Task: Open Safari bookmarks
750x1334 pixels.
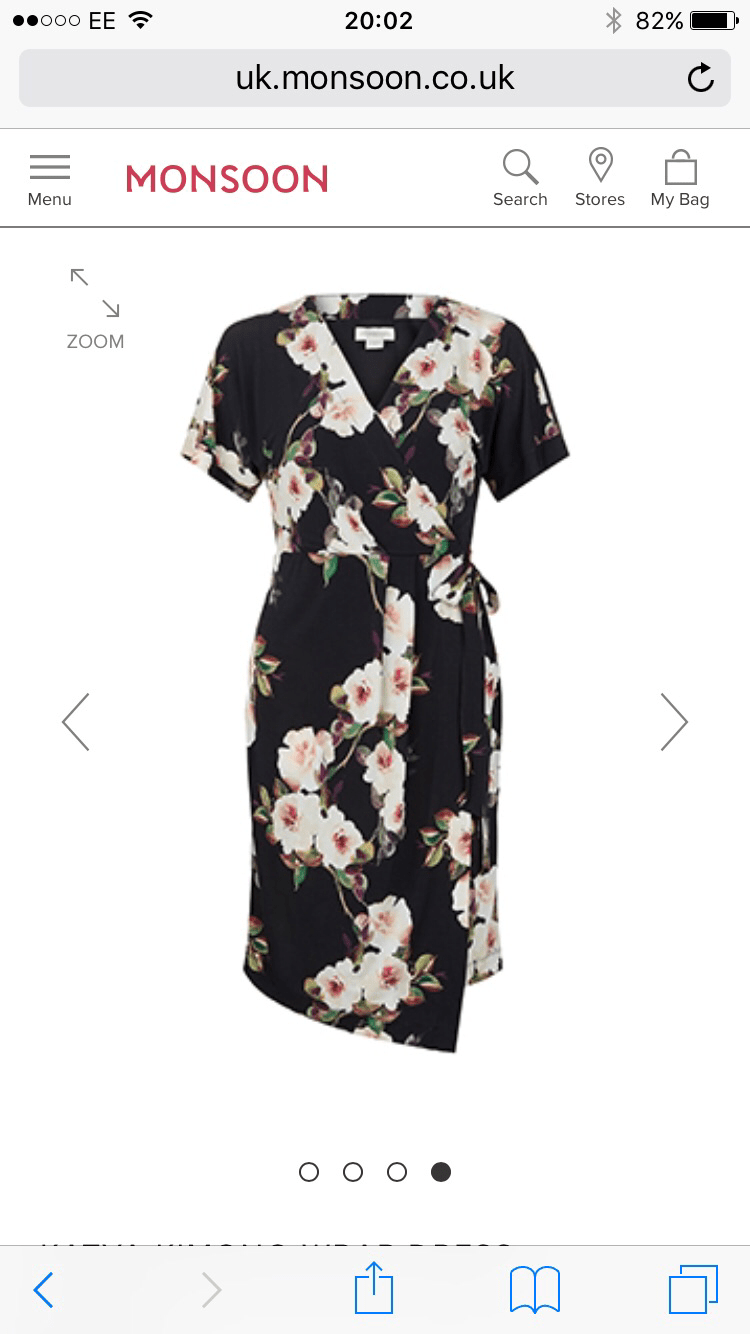Action: (x=535, y=1290)
